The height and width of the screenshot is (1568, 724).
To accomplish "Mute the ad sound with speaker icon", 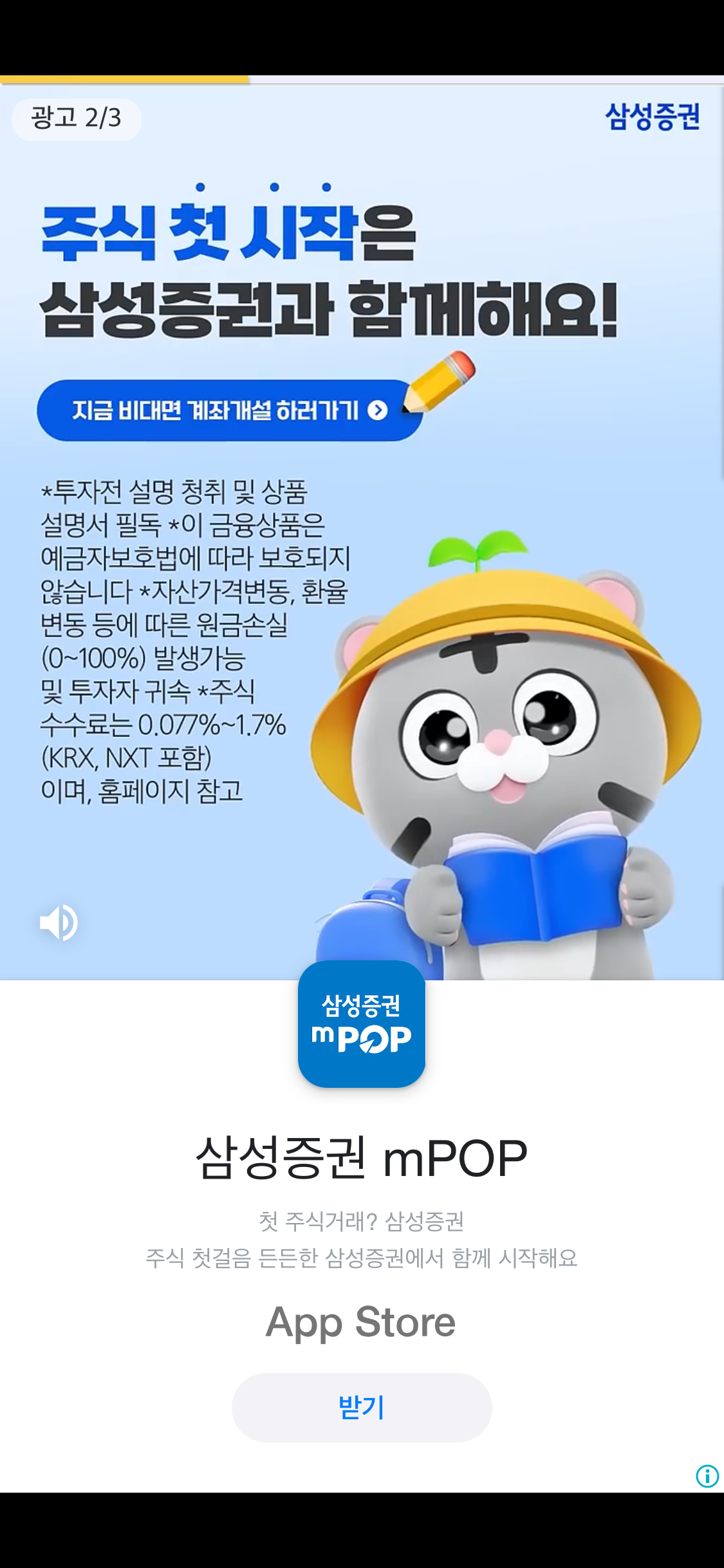I will pos(59,922).
